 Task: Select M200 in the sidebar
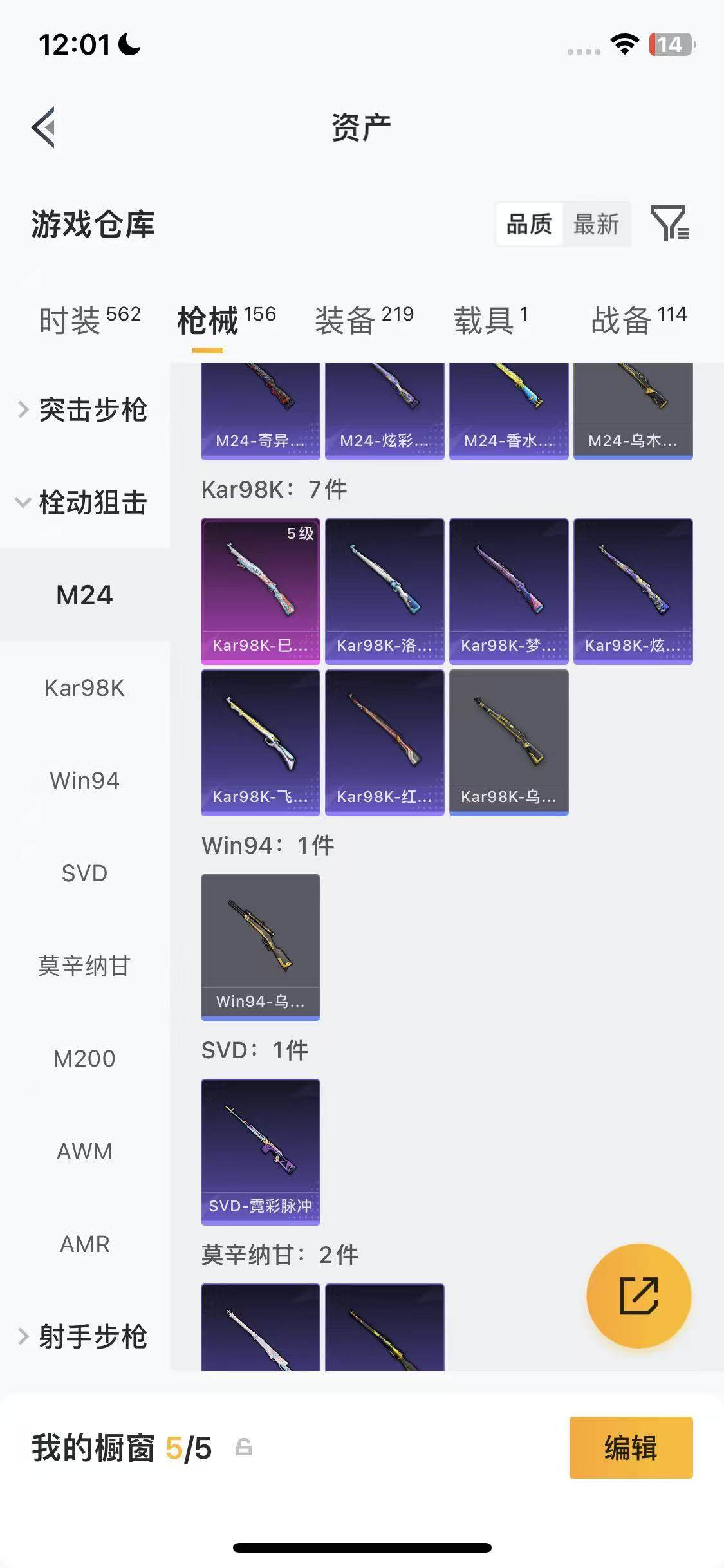[x=84, y=1058]
